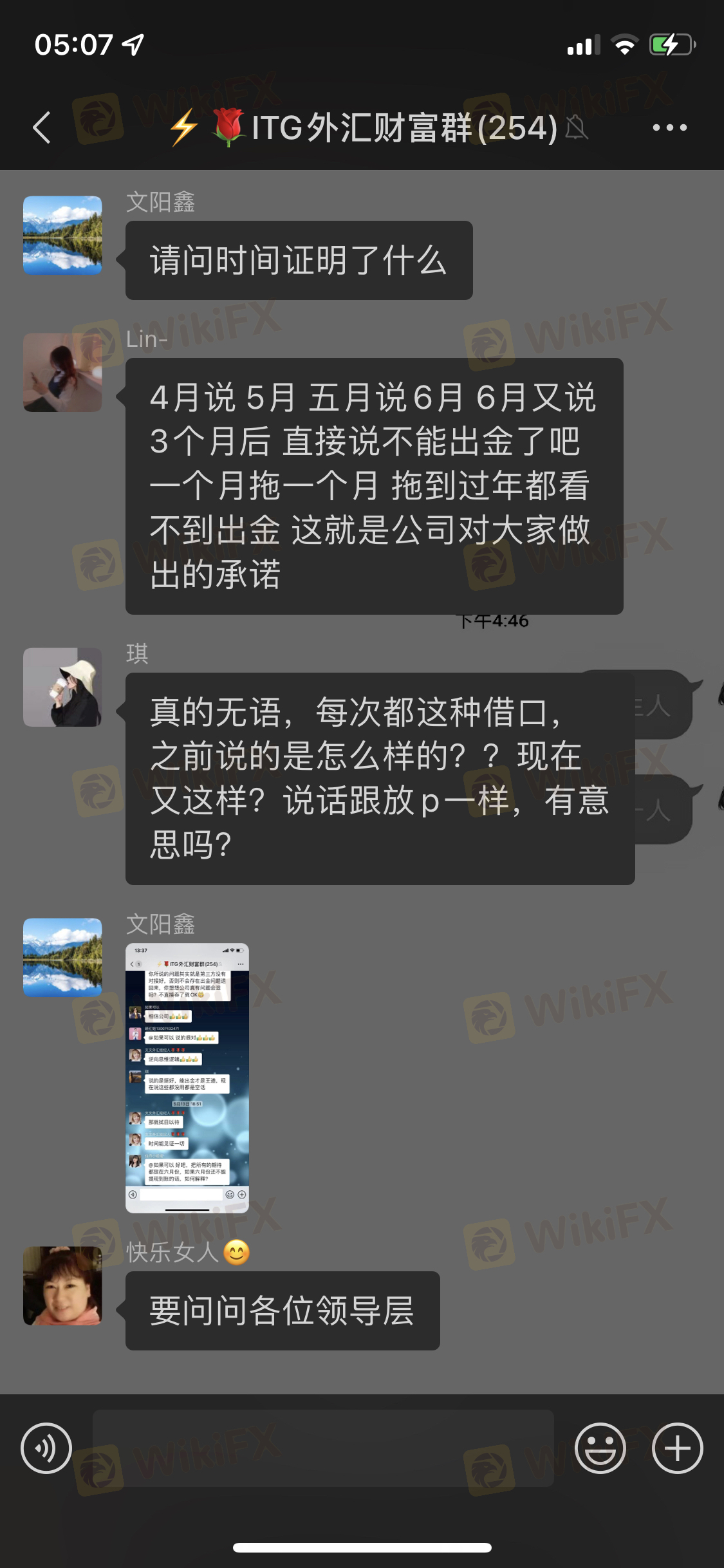The height and width of the screenshot is (1568, 724).
Task: Open 琪's profile avatar
Action: coord(62,687)
